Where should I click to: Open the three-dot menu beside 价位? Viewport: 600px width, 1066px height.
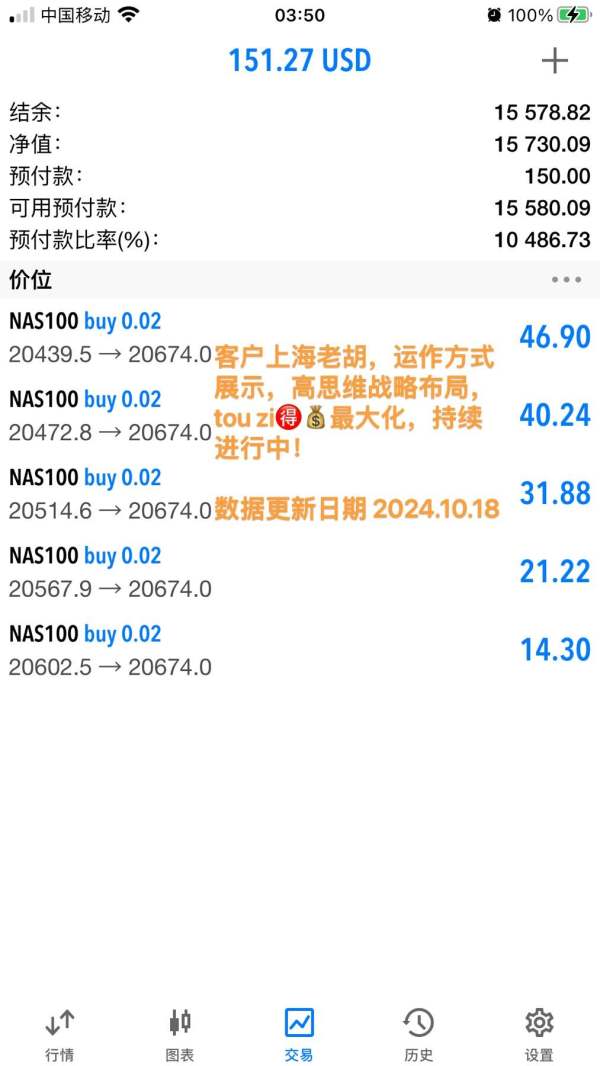566,279
